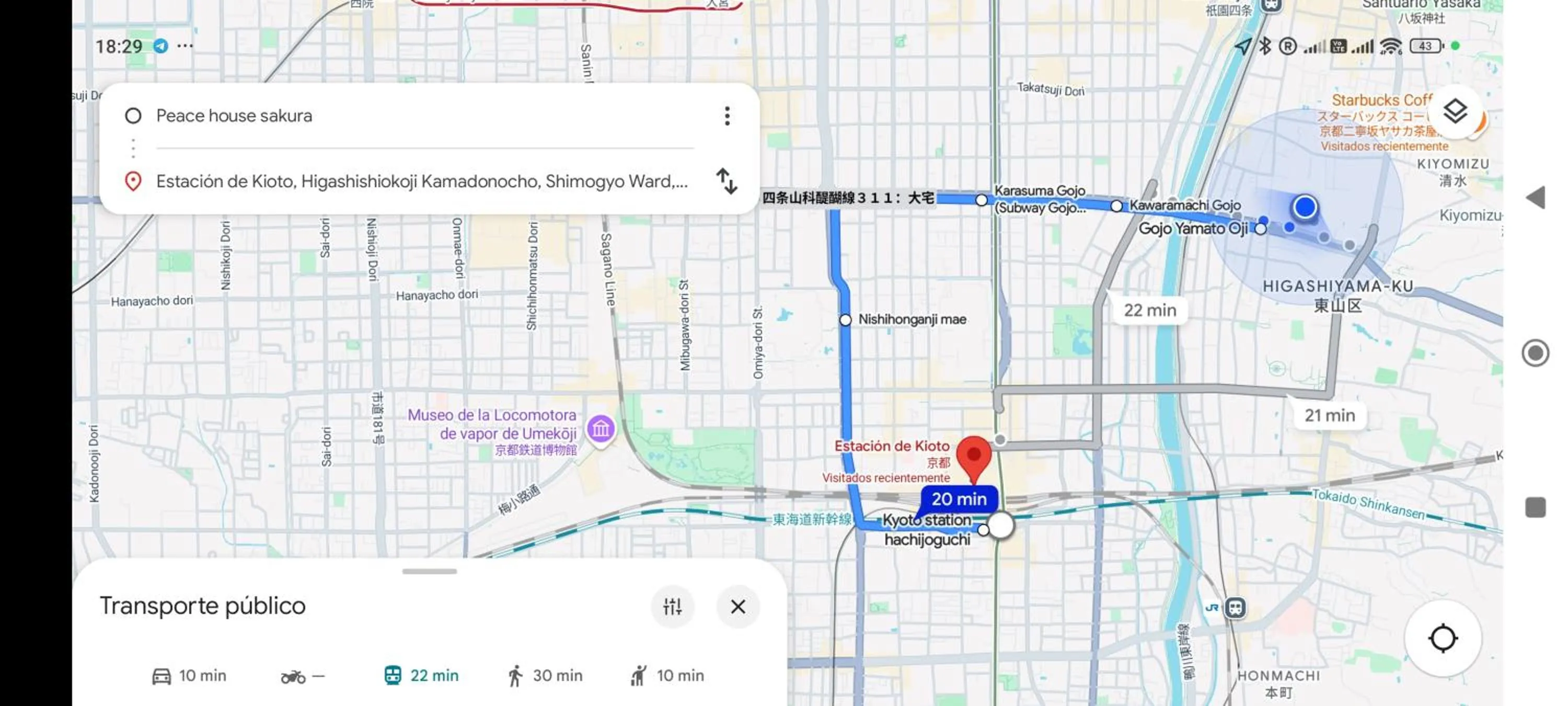
Task: Switch to walking mode, 30 min
Action: tap(545, 676)
